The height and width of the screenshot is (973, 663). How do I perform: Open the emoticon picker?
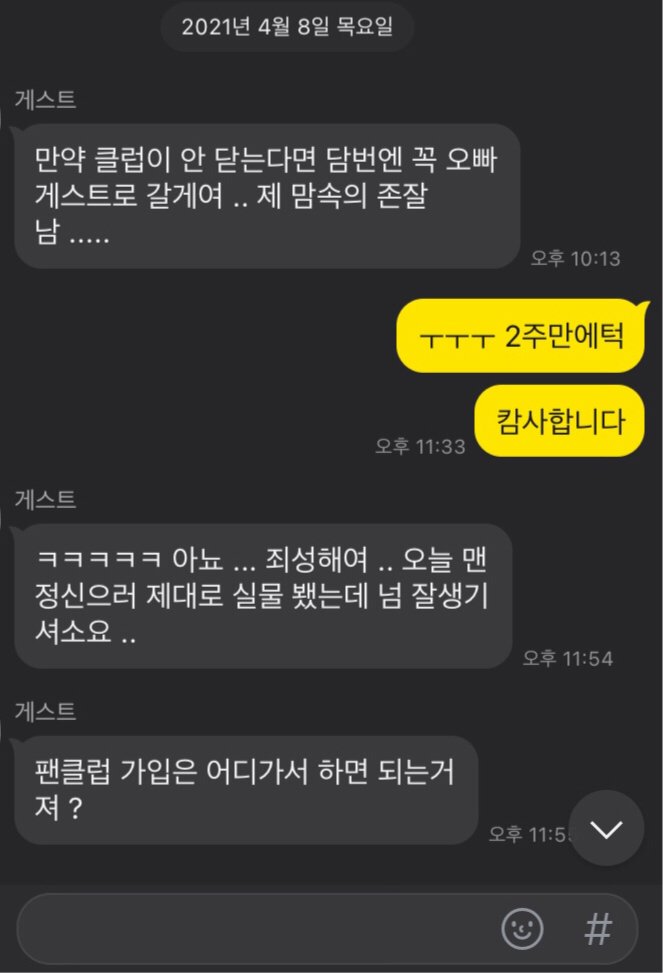tap(522, 928)
